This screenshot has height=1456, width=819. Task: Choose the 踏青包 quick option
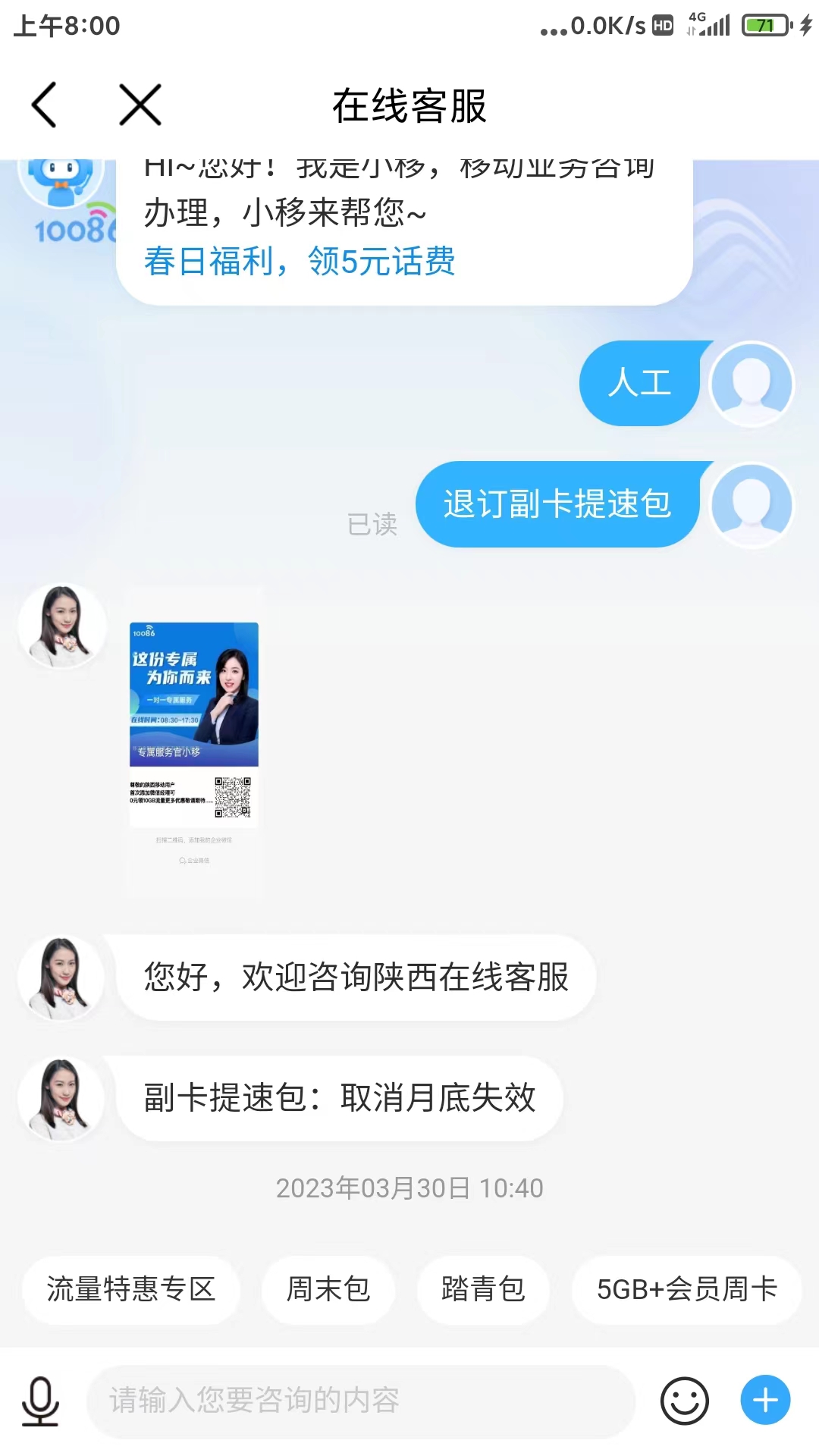pos(482,1289)
